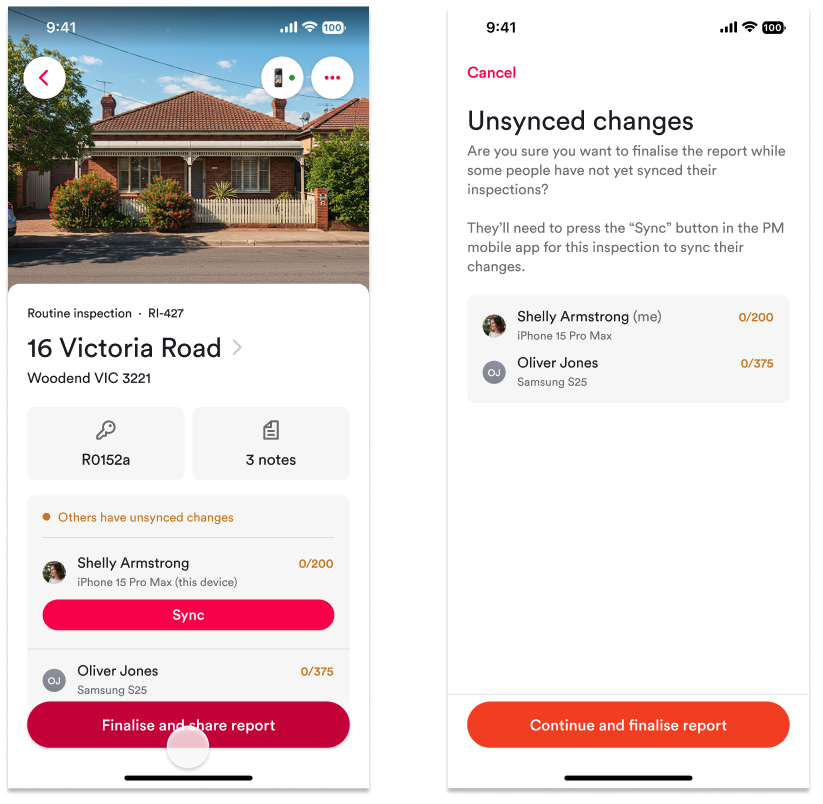View the 3 notes card
The width and height of the screenshot is (823, 804).
coord(271,443)
